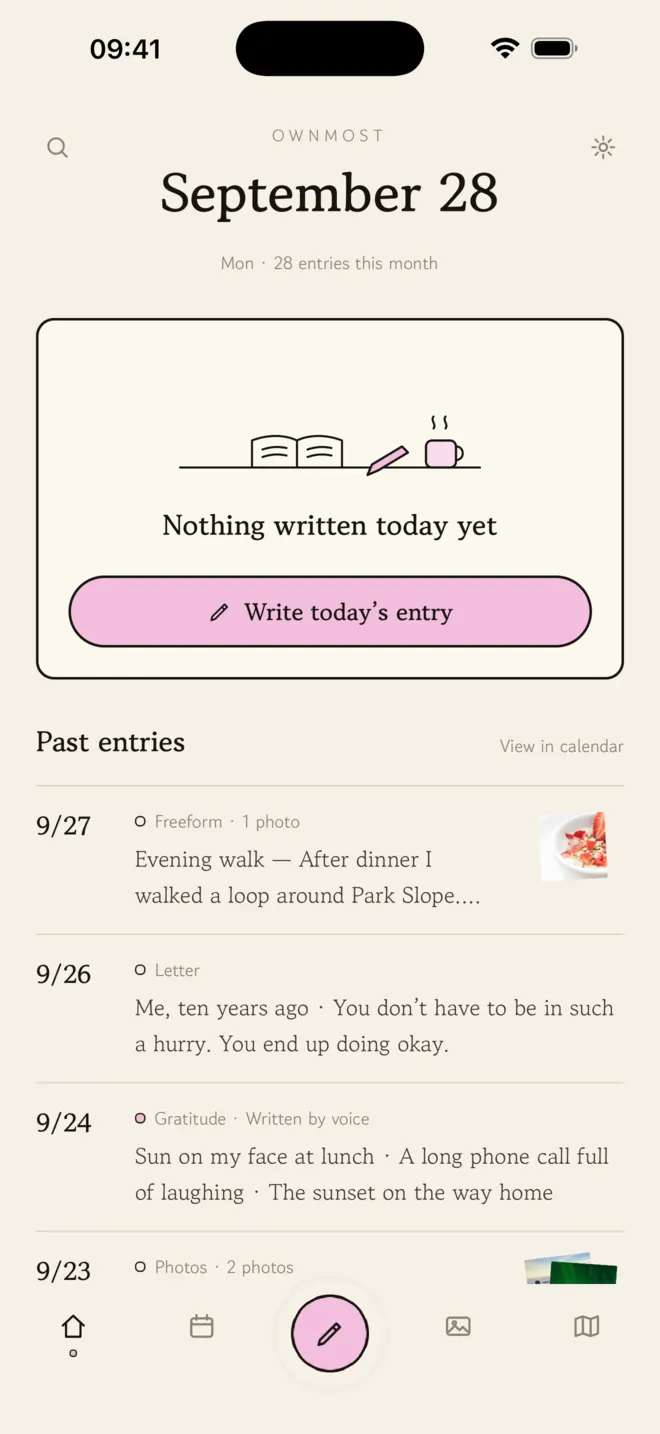660x1434 pixels.
Task: Switch to the photos gallery tab
Action: point(458,1327)
